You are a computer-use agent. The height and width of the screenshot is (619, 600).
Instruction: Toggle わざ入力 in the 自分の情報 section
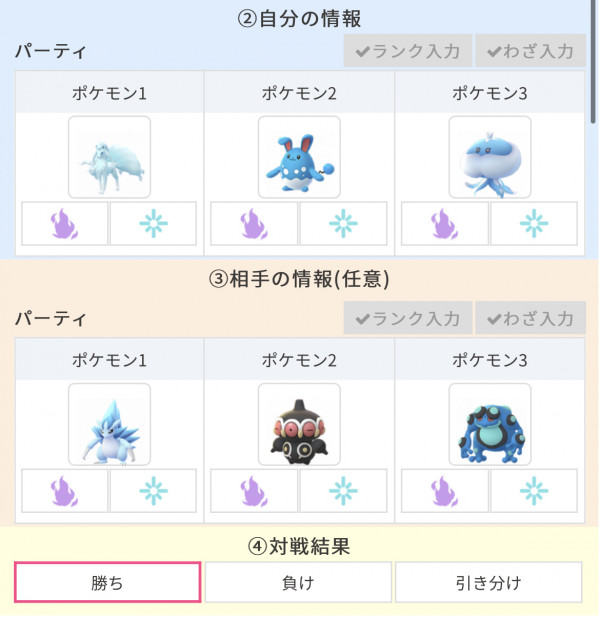click(530, 51)
